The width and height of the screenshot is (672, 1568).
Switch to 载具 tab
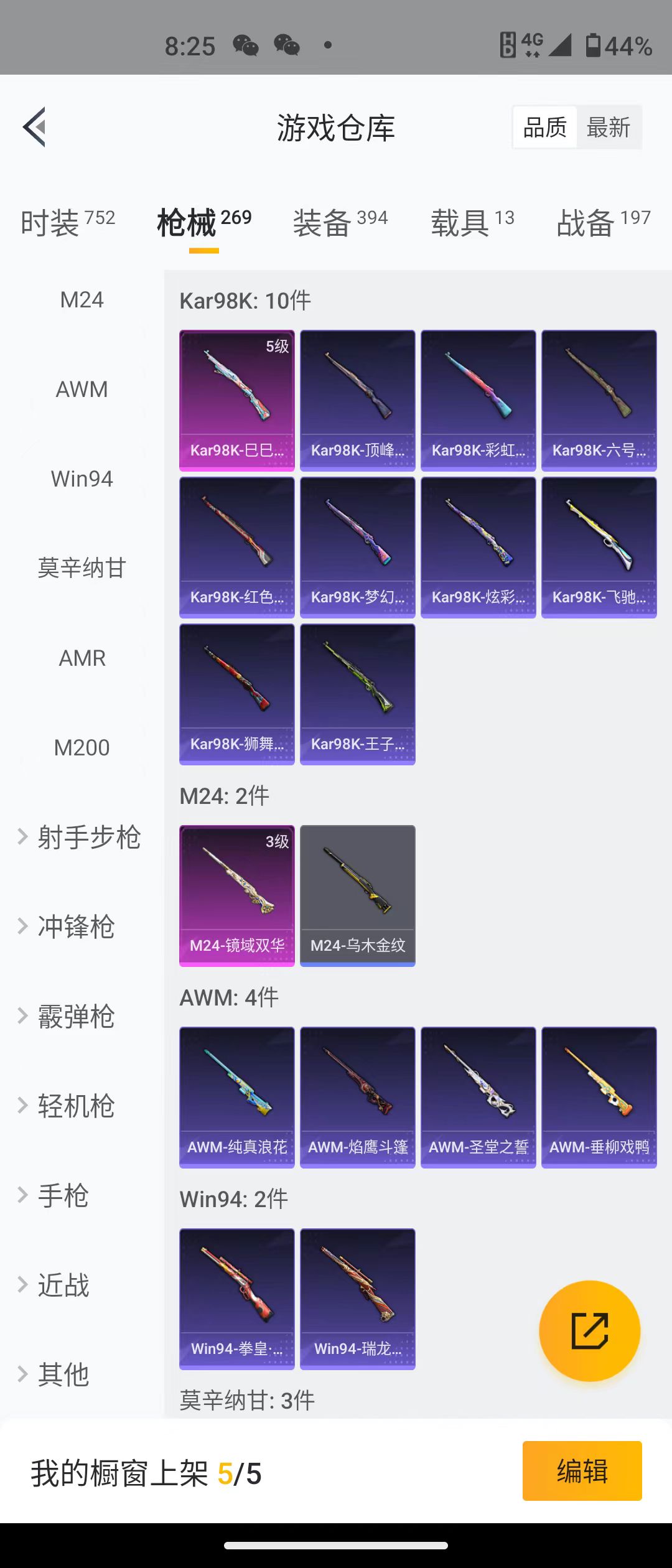(472, 223)
